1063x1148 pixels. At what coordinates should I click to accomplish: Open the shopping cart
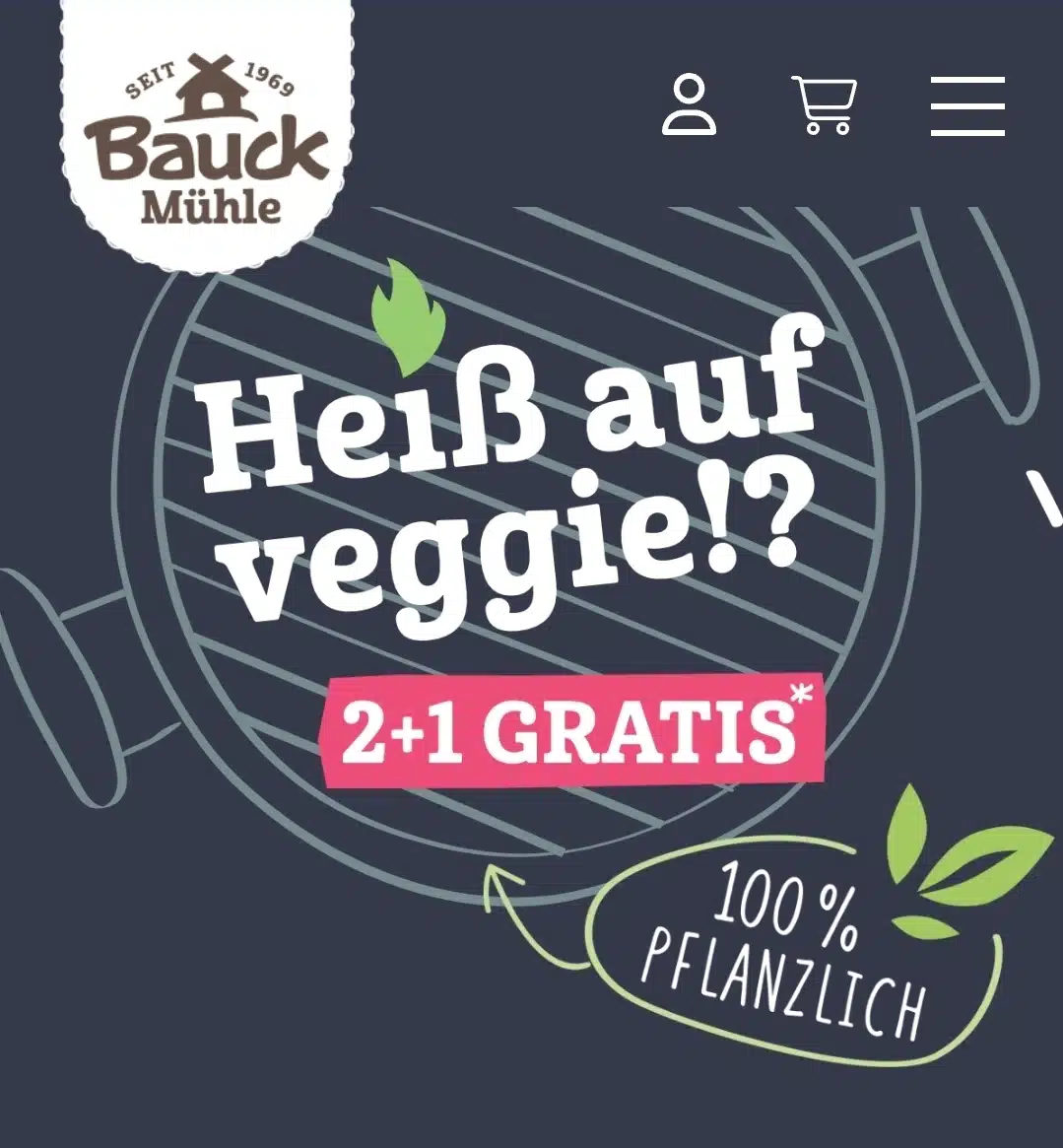click(x=825, y=104)
